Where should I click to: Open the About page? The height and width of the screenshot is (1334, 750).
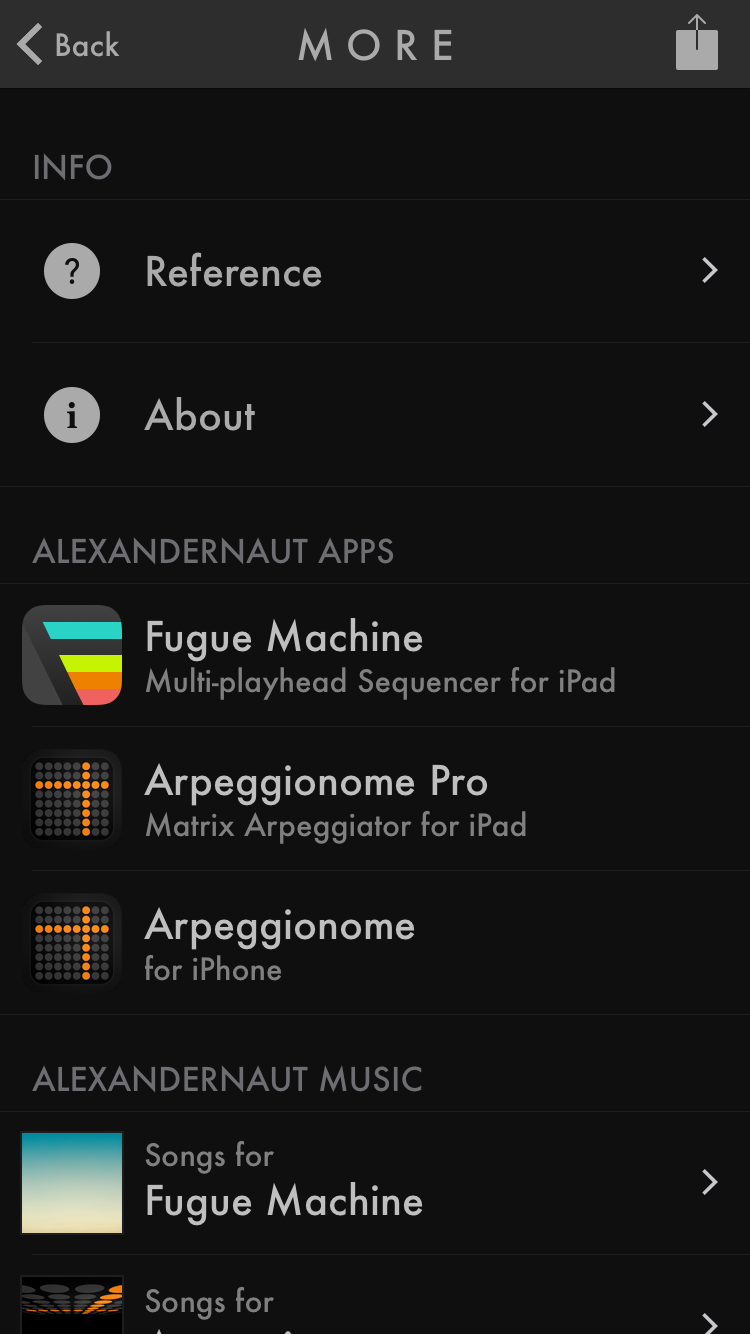375,415
